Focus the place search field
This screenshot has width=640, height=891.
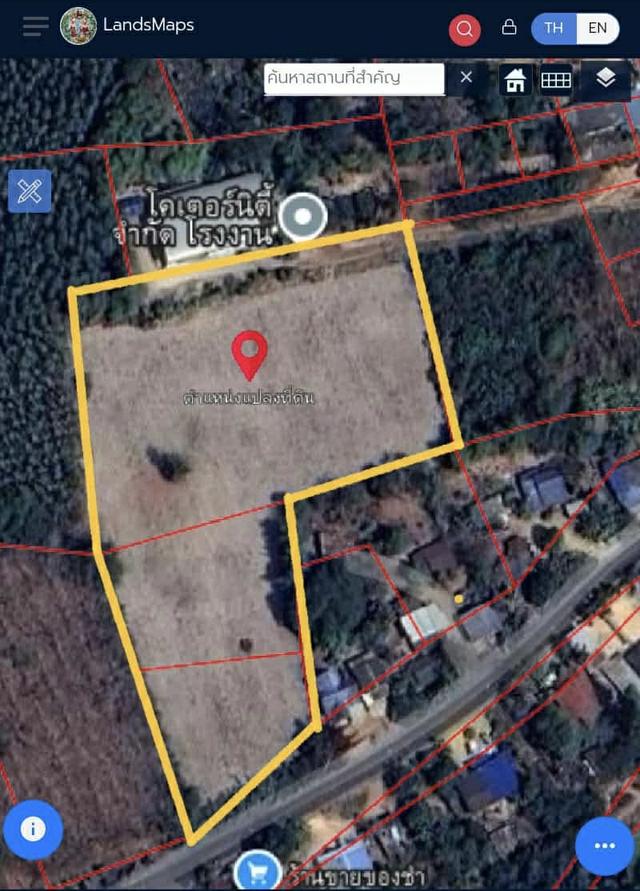tap(353, 78)
